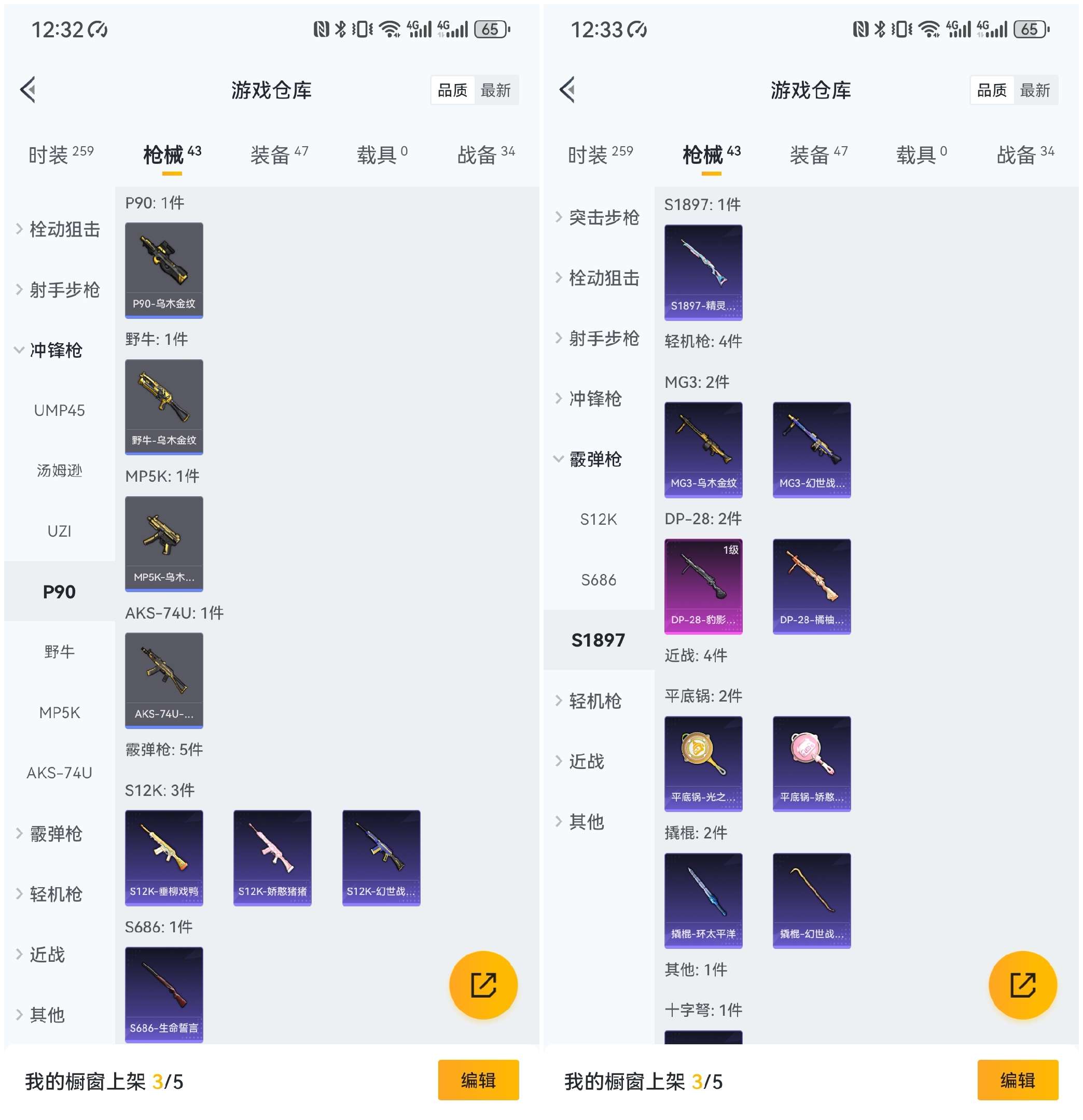Open the yellow share/export floating button
The width and height of the screenshot is (1083, 1120).
[x=483, y=985]
